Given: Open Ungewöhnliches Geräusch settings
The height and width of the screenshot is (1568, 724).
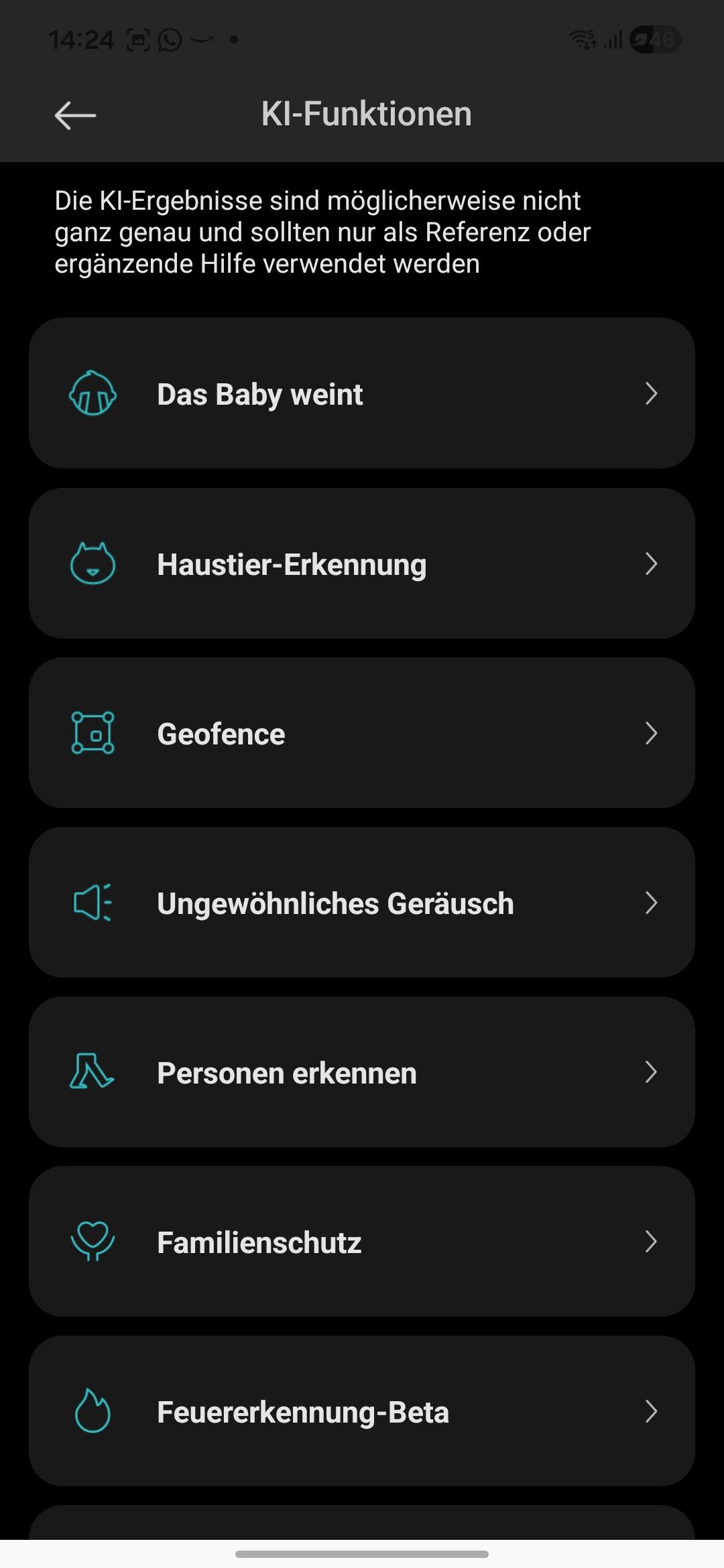Looking at the screenshot, I should 362,903.
